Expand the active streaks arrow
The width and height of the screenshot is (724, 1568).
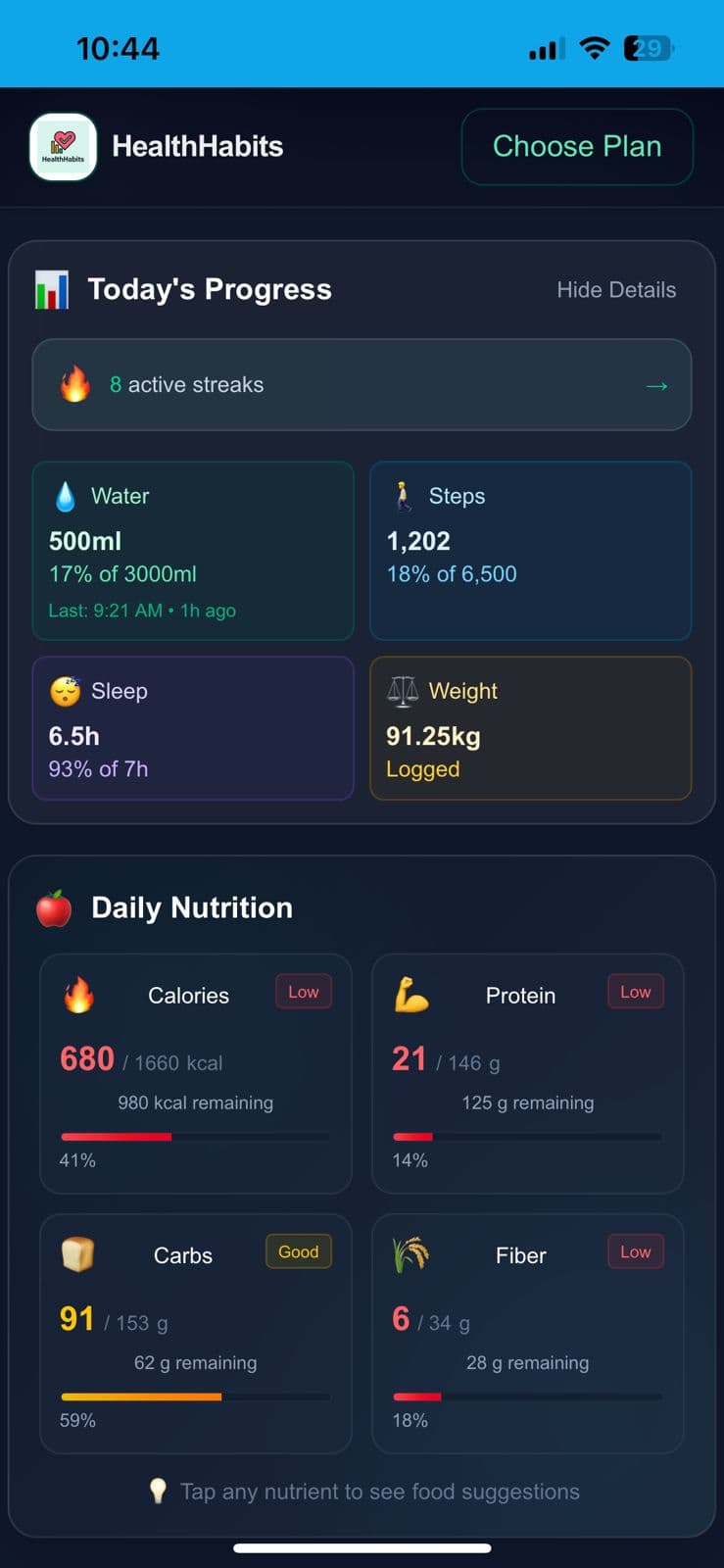tap(656, 385)
